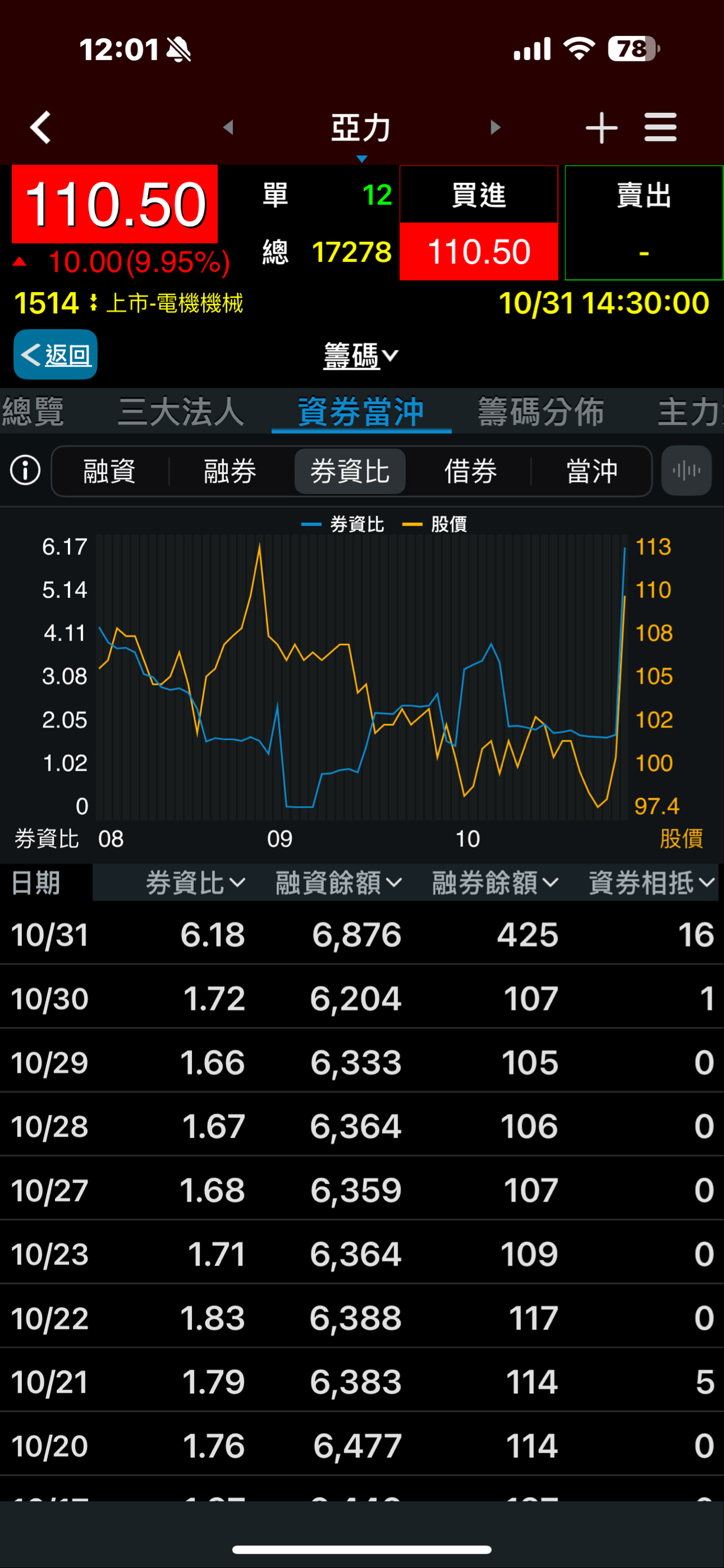Image resolution: width=724 pixels, height=1568 pixels.
Task: Tap the 賣出 sell button
Action: pyautogui.click(x=644, y=223)
